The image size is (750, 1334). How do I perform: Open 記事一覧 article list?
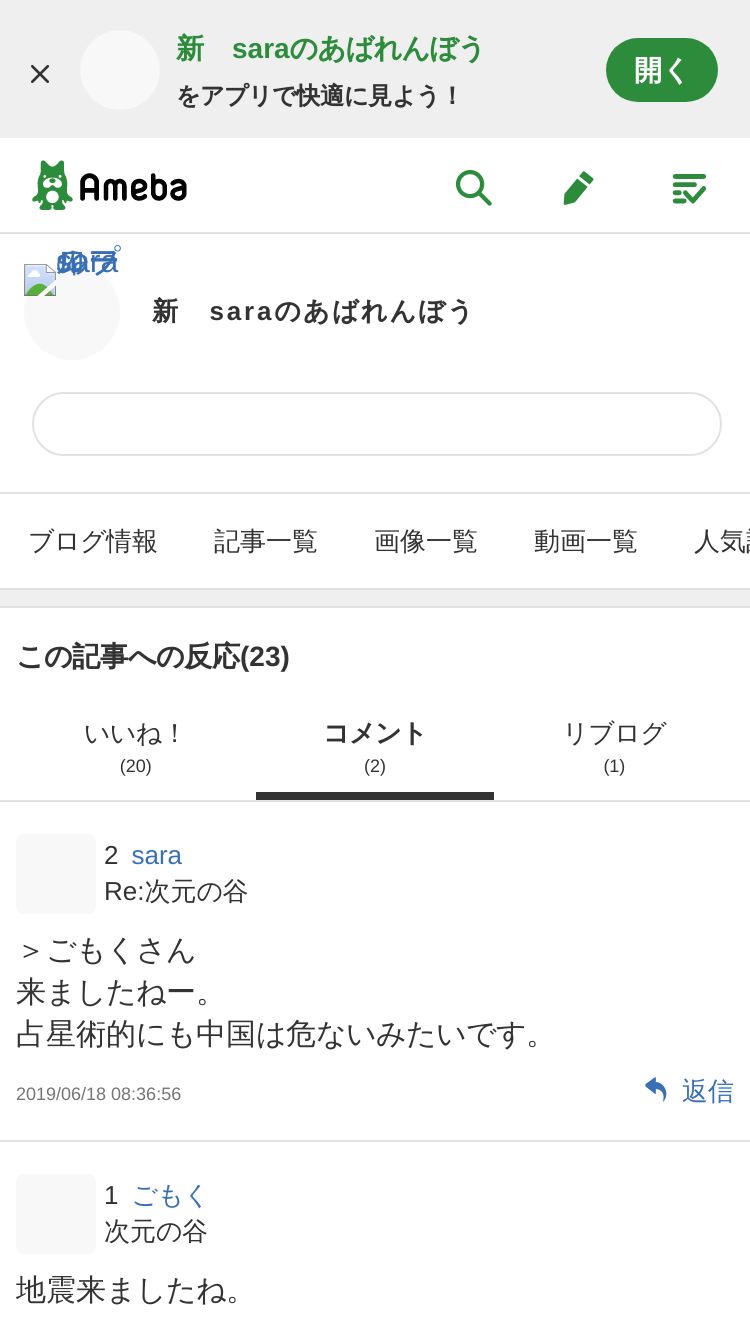click(x=265, y=541)
